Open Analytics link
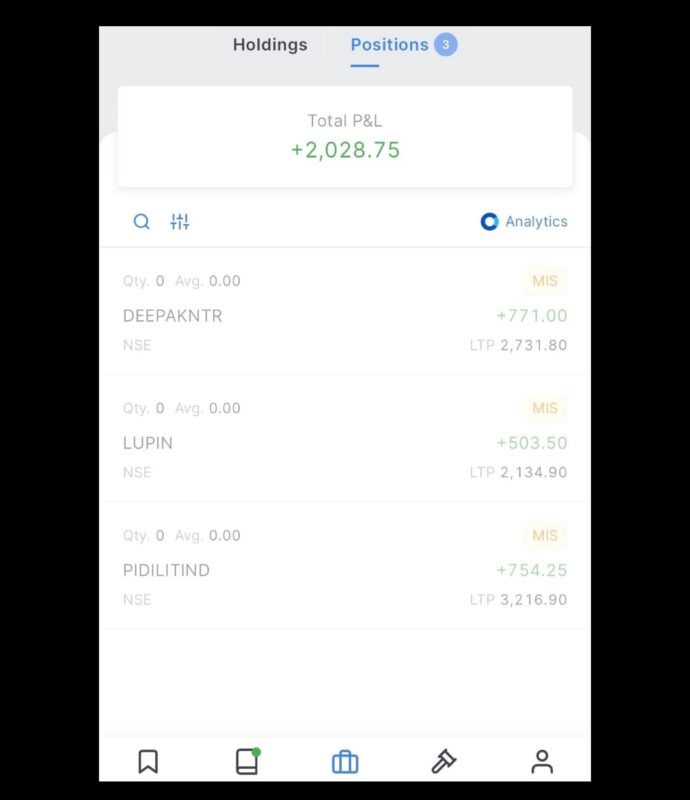The width and height of the screenshot is (690, 800). coord(524,222)
